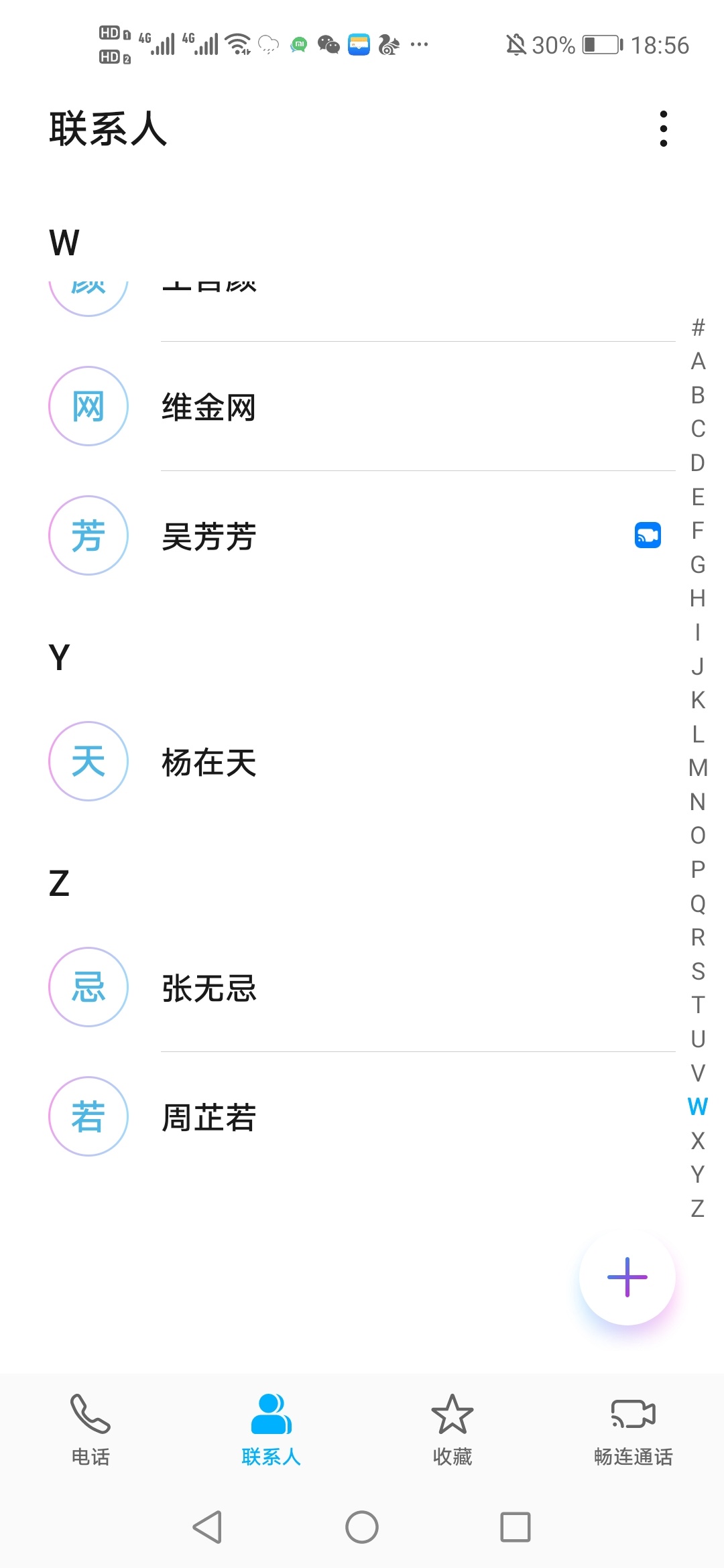Jump to letter M in the index
The image size is (724, 1568).
pyautogui.click(x=698, y=768)
